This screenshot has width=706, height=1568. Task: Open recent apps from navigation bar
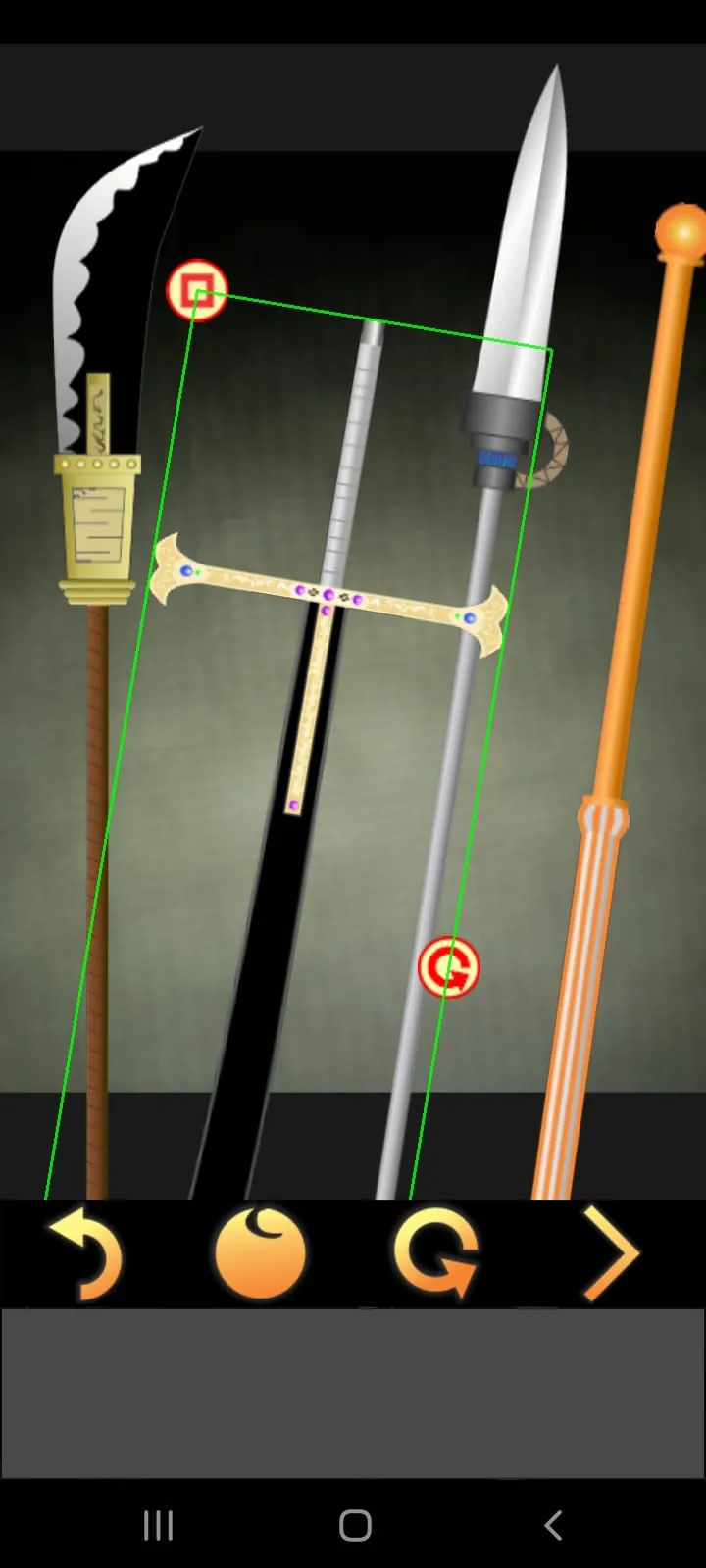(x=158, y=1525)
